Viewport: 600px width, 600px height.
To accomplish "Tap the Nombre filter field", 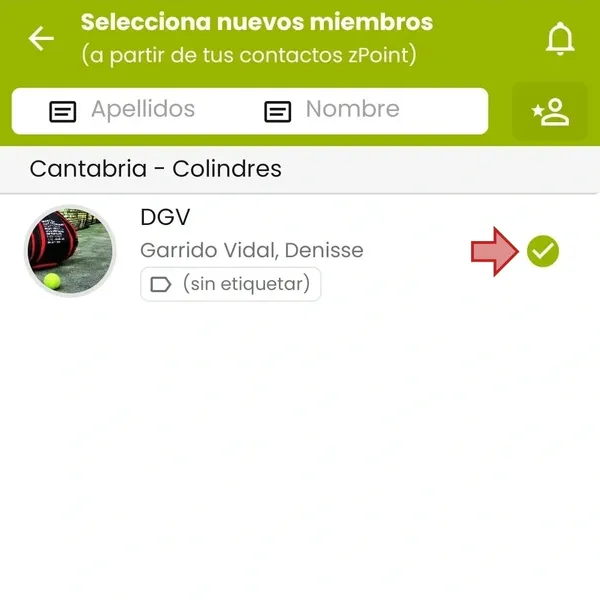I will (x=350, y=110).
